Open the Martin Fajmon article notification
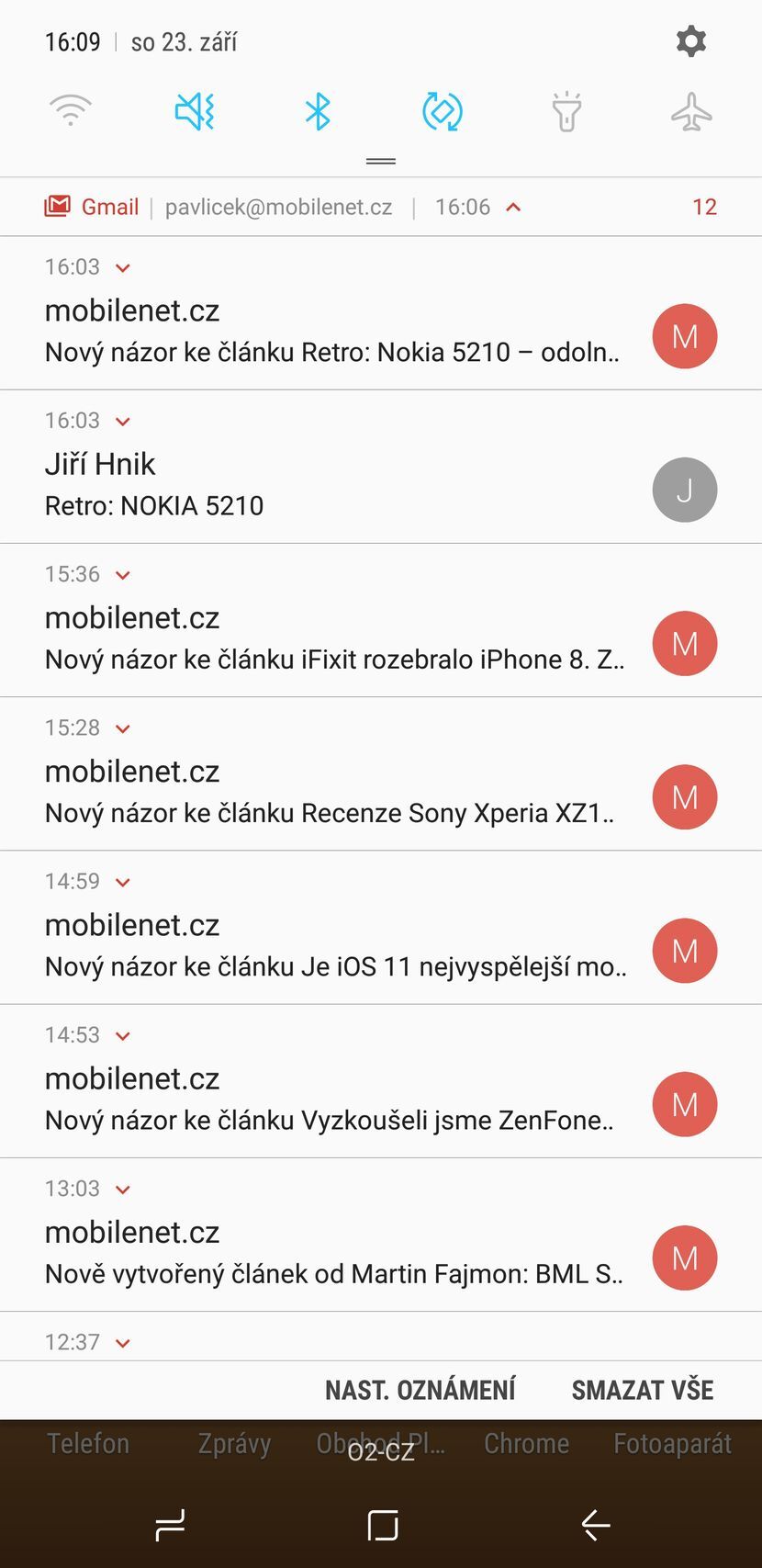762x1568 pixels. click(331, 1253)
